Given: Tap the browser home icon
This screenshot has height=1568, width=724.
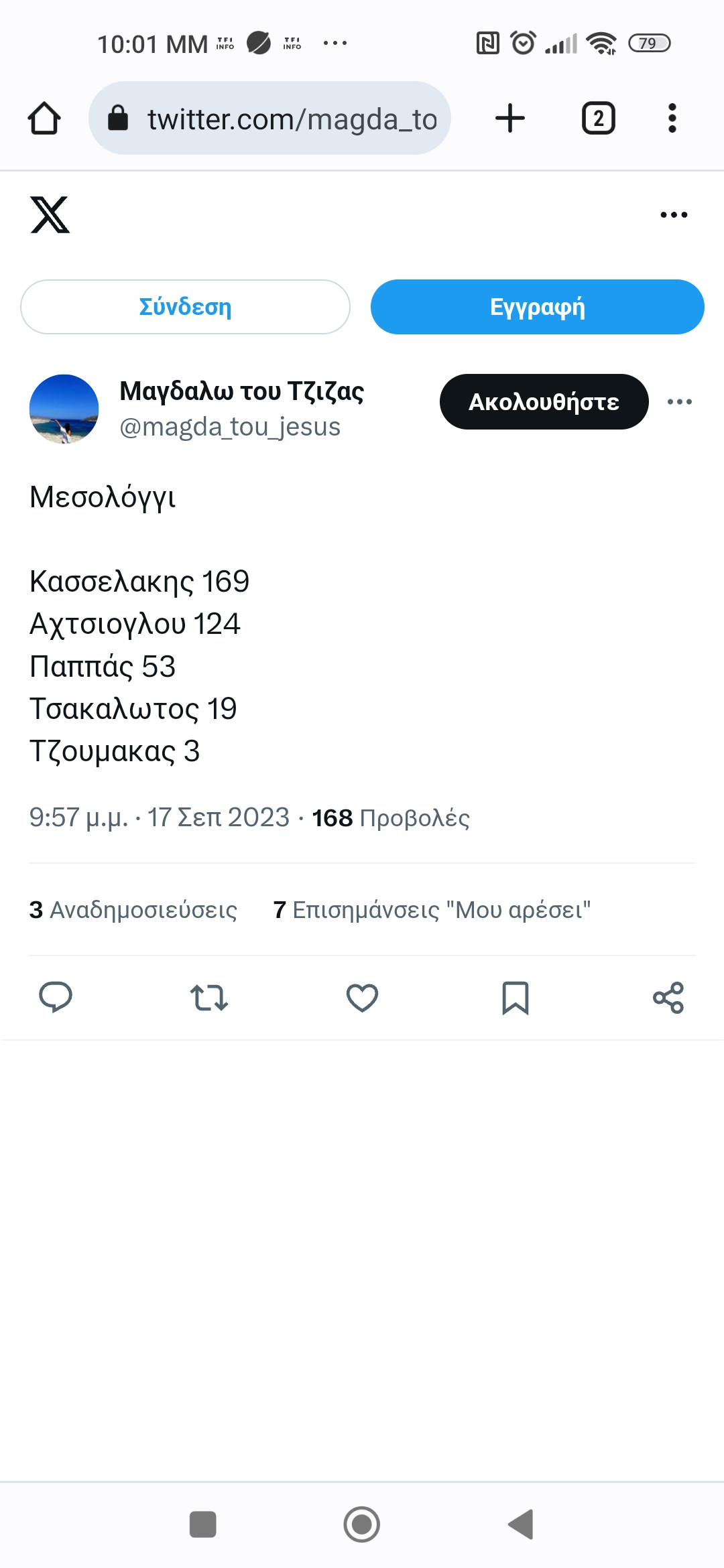Looking at the screenshot, I should 44,119.
